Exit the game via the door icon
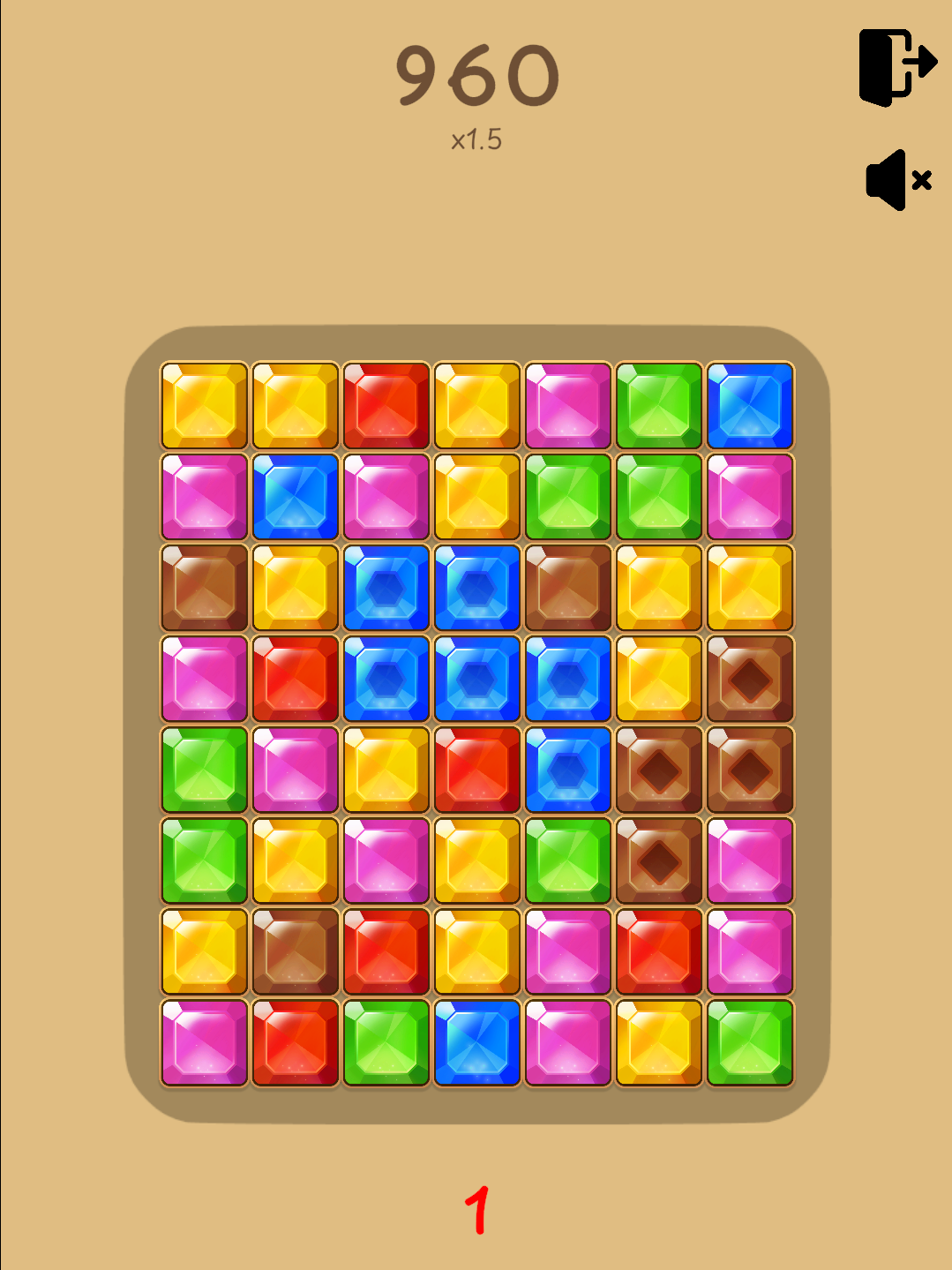The width and height of the screenshot is (952, 1270). coord(896,67)
